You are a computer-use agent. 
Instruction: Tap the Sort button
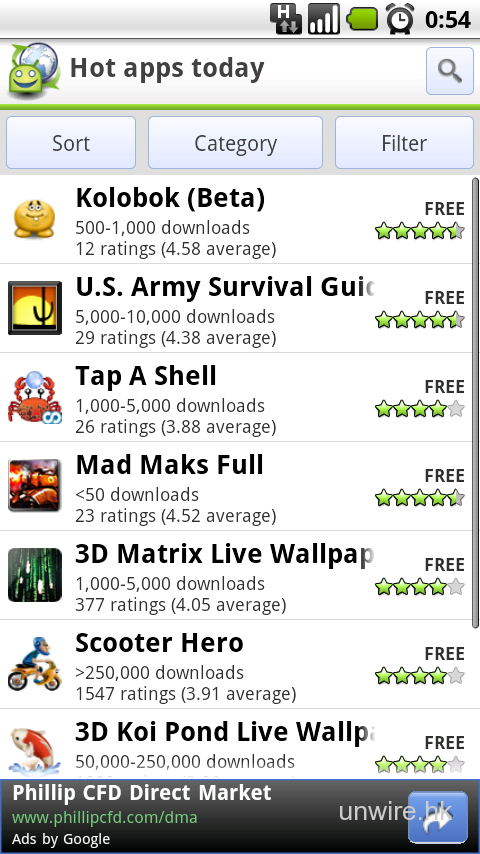pyautogui.click(x=71, y=143)
